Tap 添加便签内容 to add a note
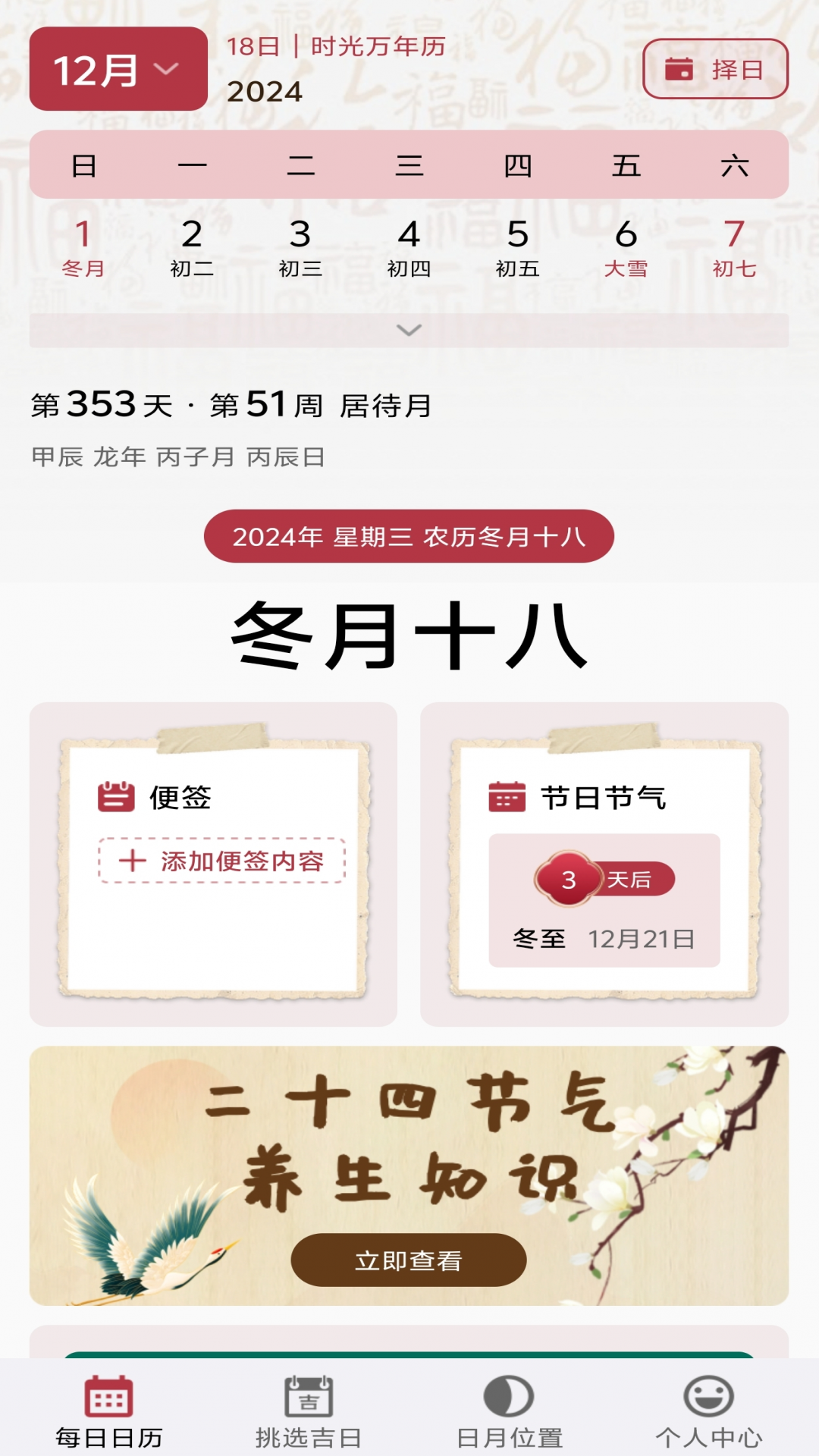819x1456 pixels. [x=221, y=861]
